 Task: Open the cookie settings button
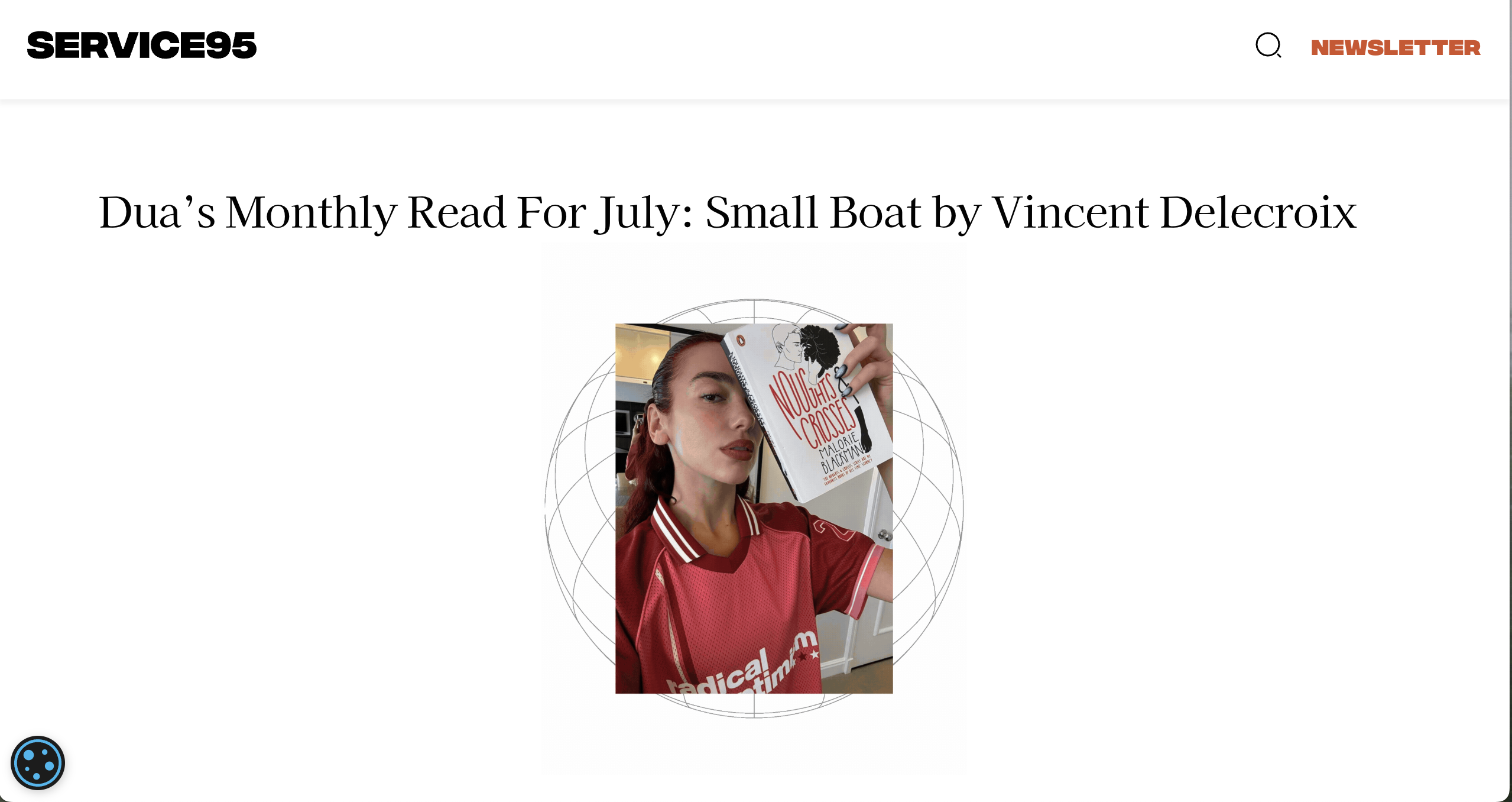pyautogui.click(x=38, y=762)
